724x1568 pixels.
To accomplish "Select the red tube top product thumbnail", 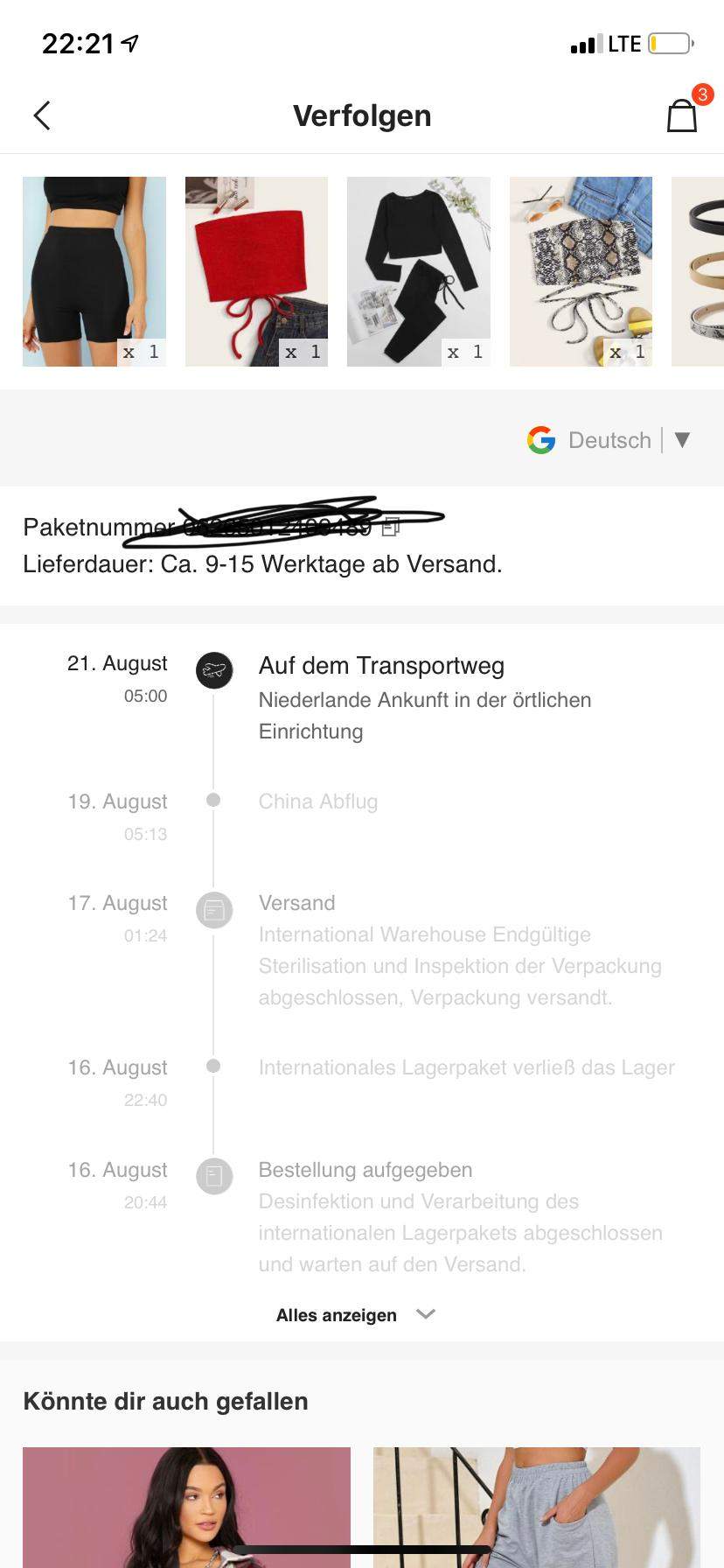I will tap(255, 271).
